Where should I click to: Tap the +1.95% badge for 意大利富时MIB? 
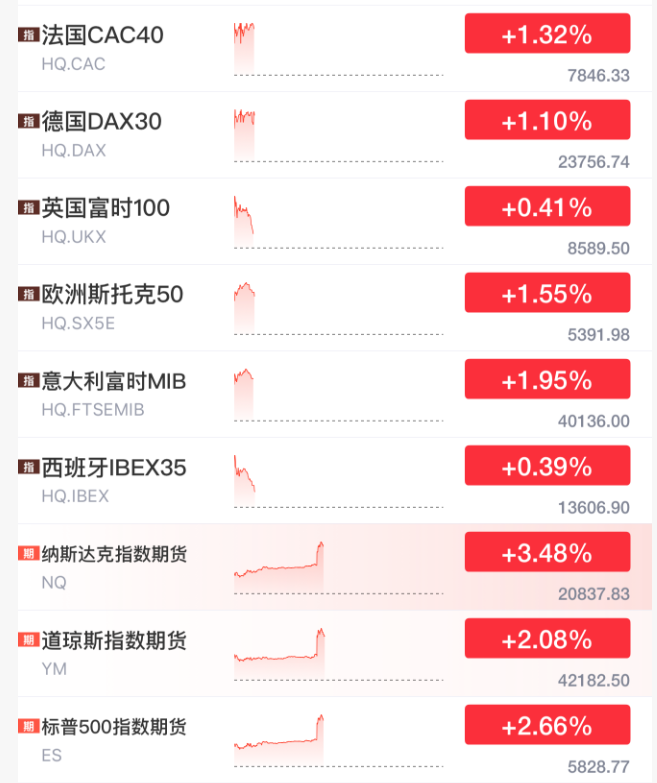coord(547,380)
